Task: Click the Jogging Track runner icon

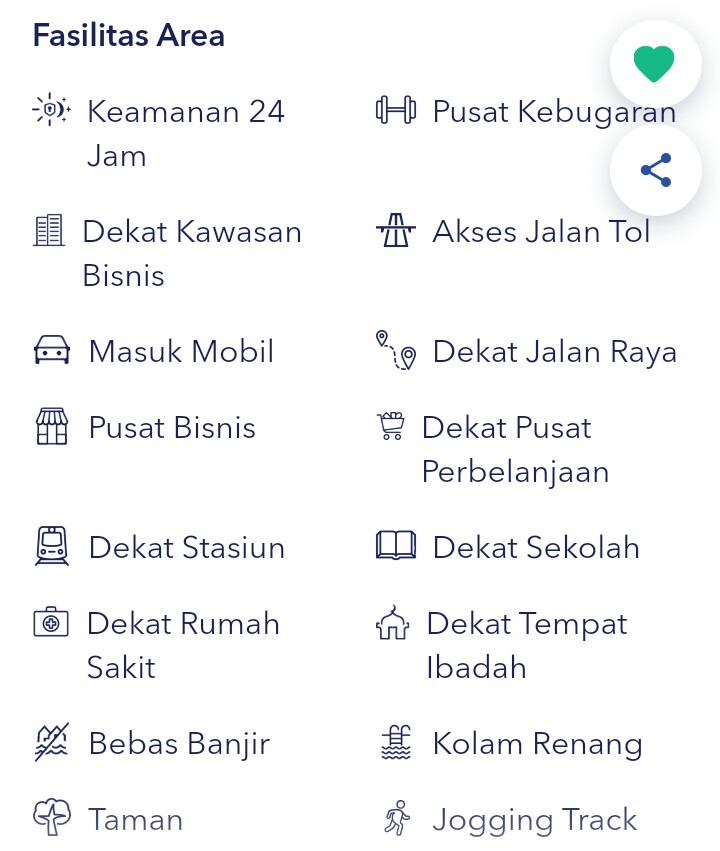Action: pos(396,818)
